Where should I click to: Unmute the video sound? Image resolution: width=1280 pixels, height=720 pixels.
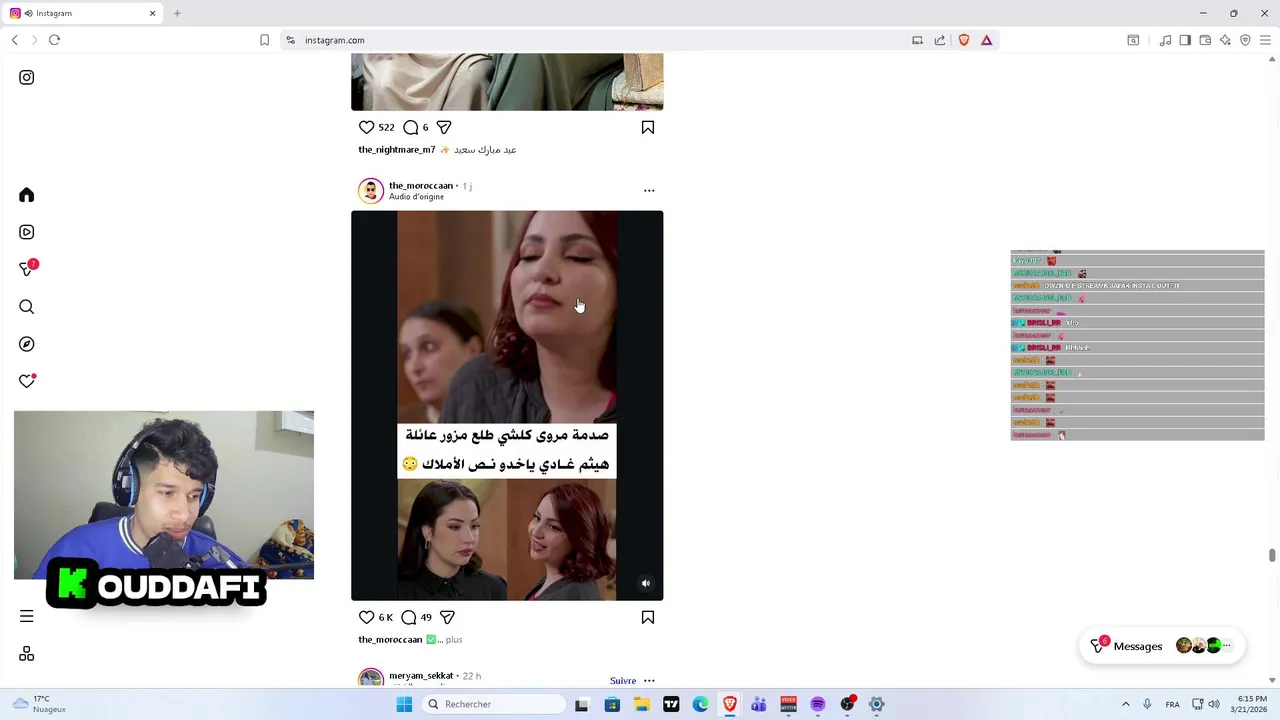coord(646,583)
